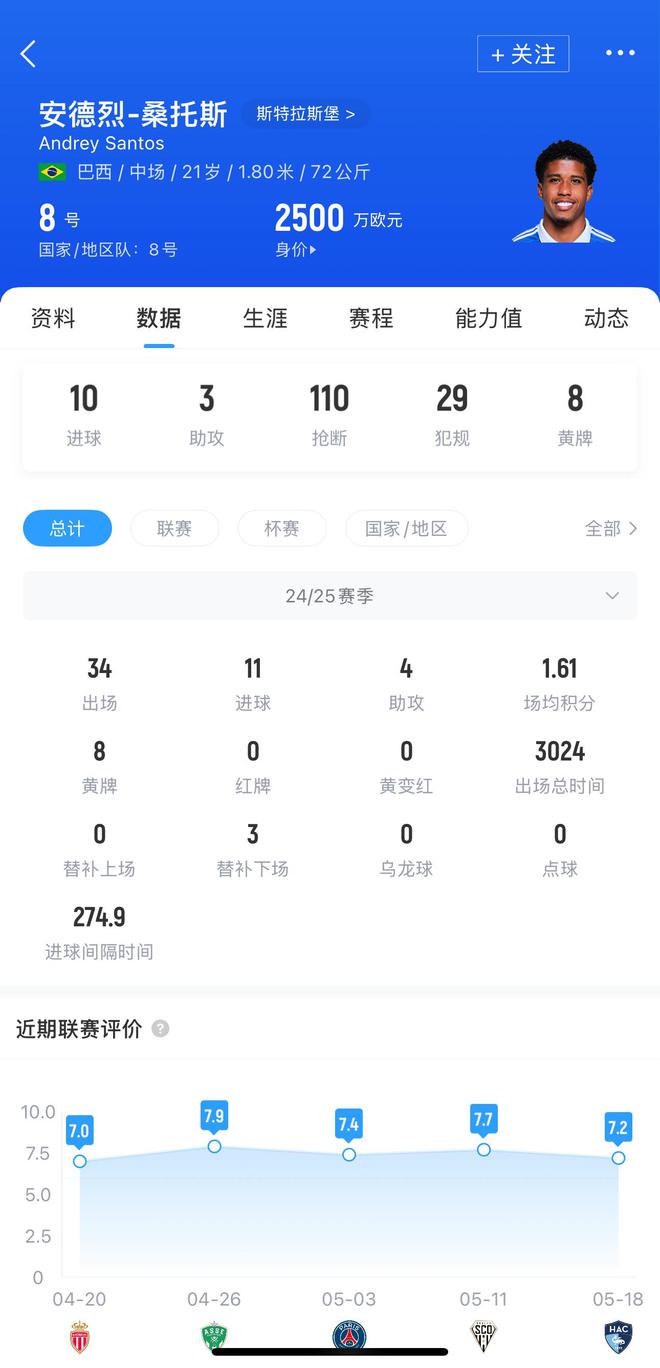Screen dimensions: 660x1368
Task: Show the 动态 tab
Action: (606, 318)
